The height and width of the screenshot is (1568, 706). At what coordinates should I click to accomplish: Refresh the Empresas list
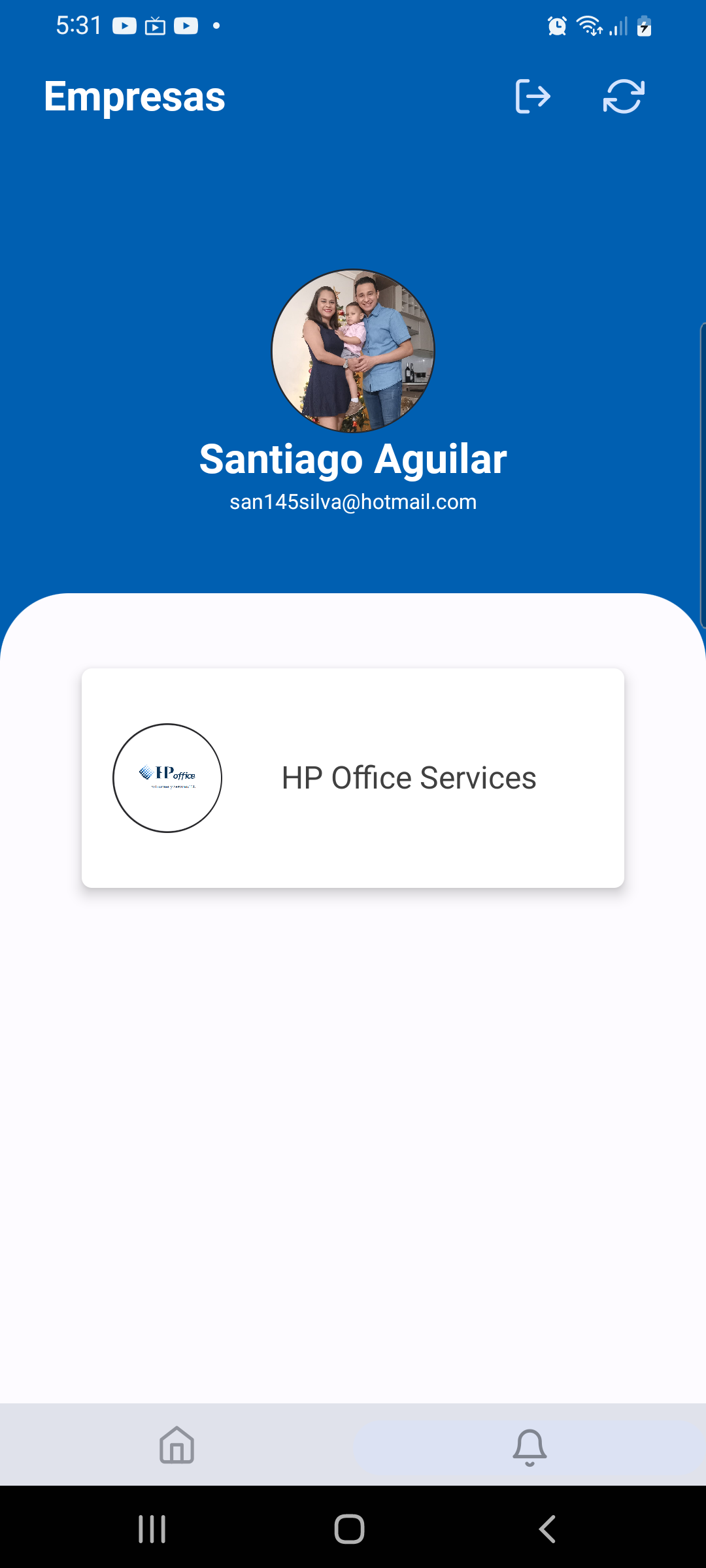point(624,97)
